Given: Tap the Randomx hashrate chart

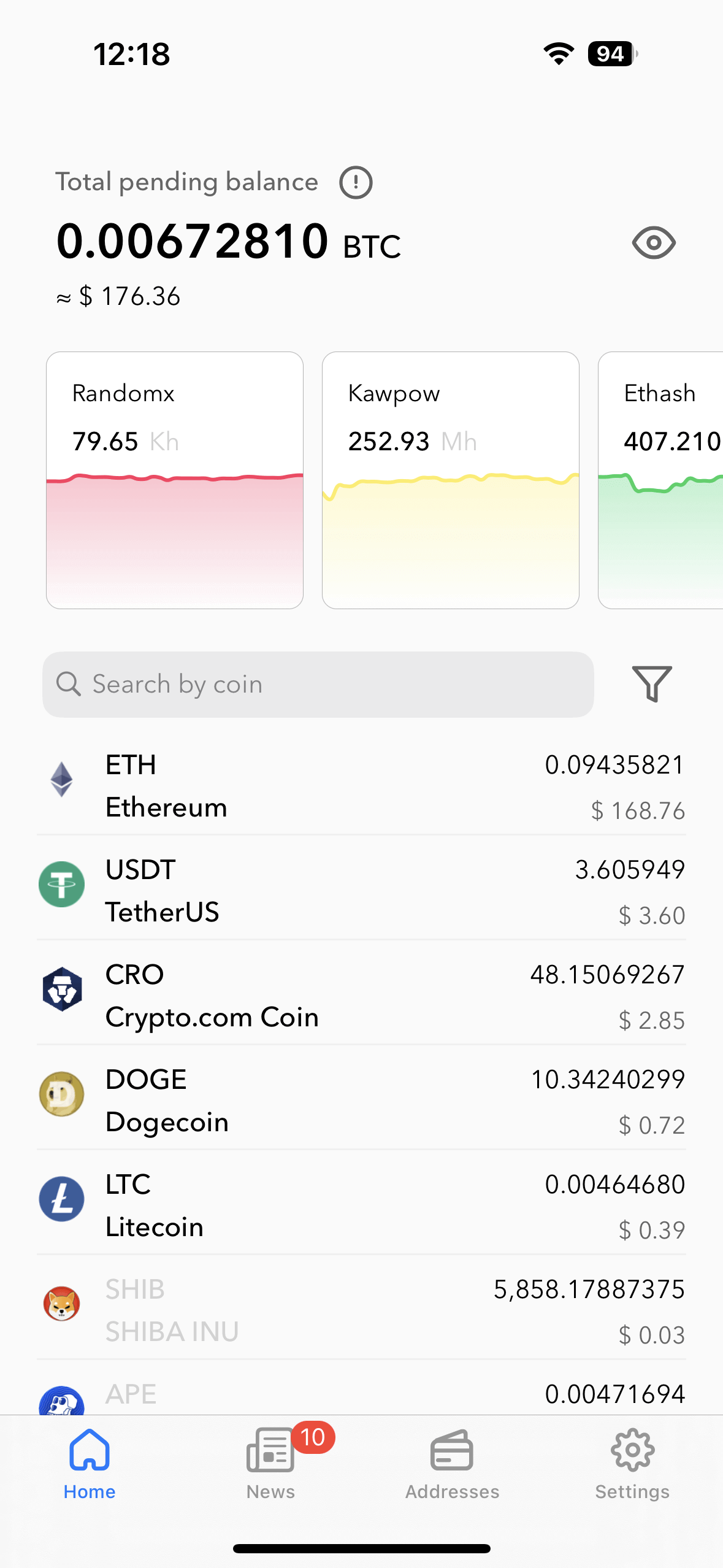Looking at the screenshot, I should pos(175,521).
